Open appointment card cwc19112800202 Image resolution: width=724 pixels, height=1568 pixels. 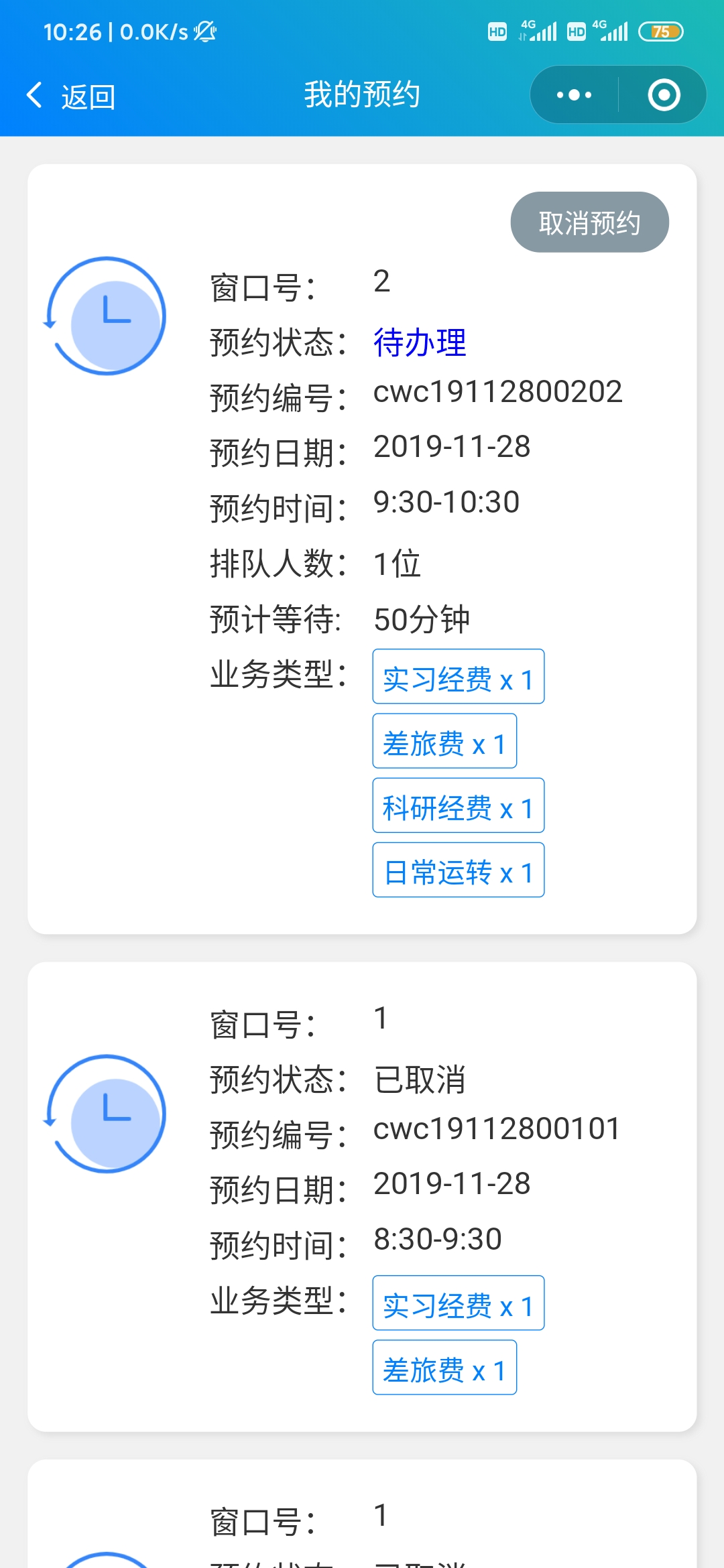(x=362, y=549)
